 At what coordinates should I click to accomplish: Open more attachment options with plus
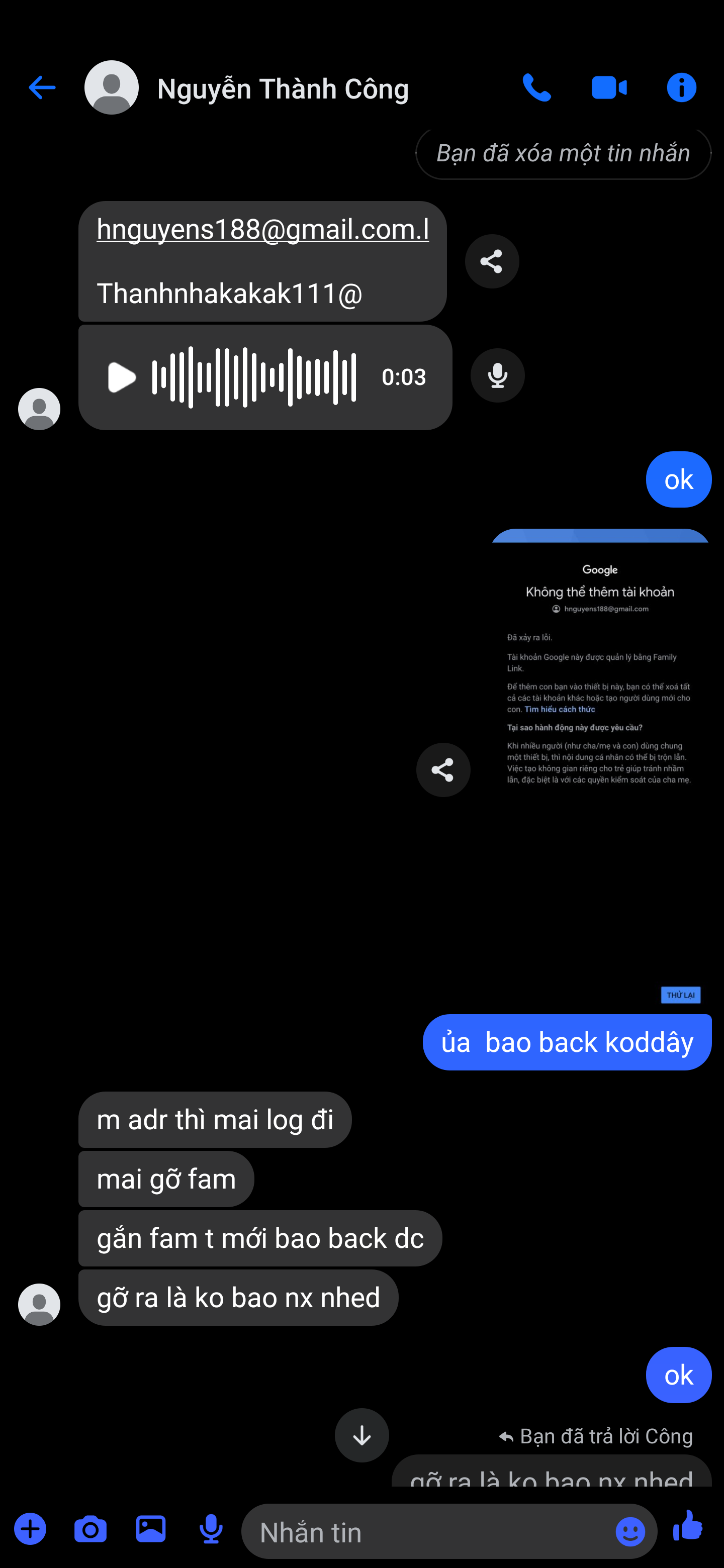pos(31,1528)
